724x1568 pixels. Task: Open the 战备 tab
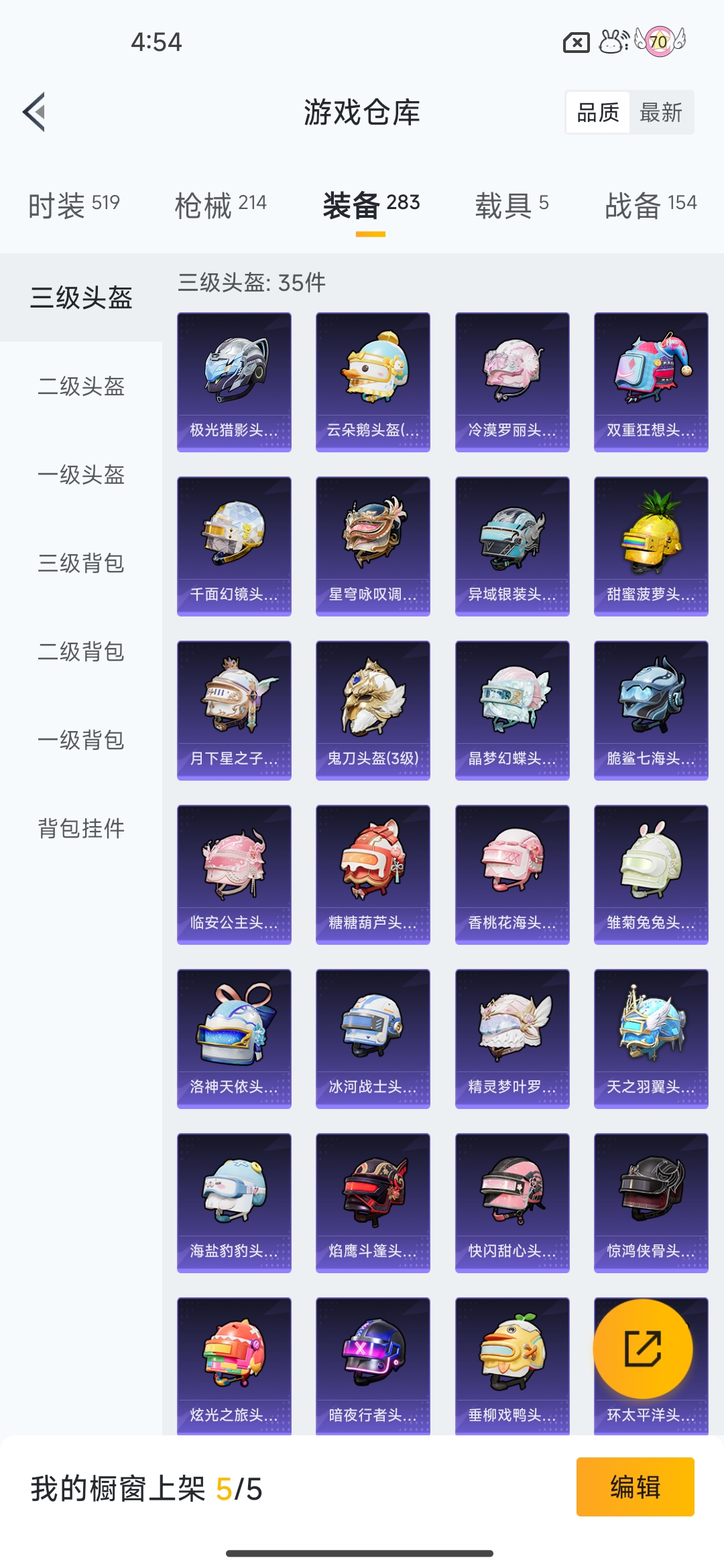click(x=650, y=204)
